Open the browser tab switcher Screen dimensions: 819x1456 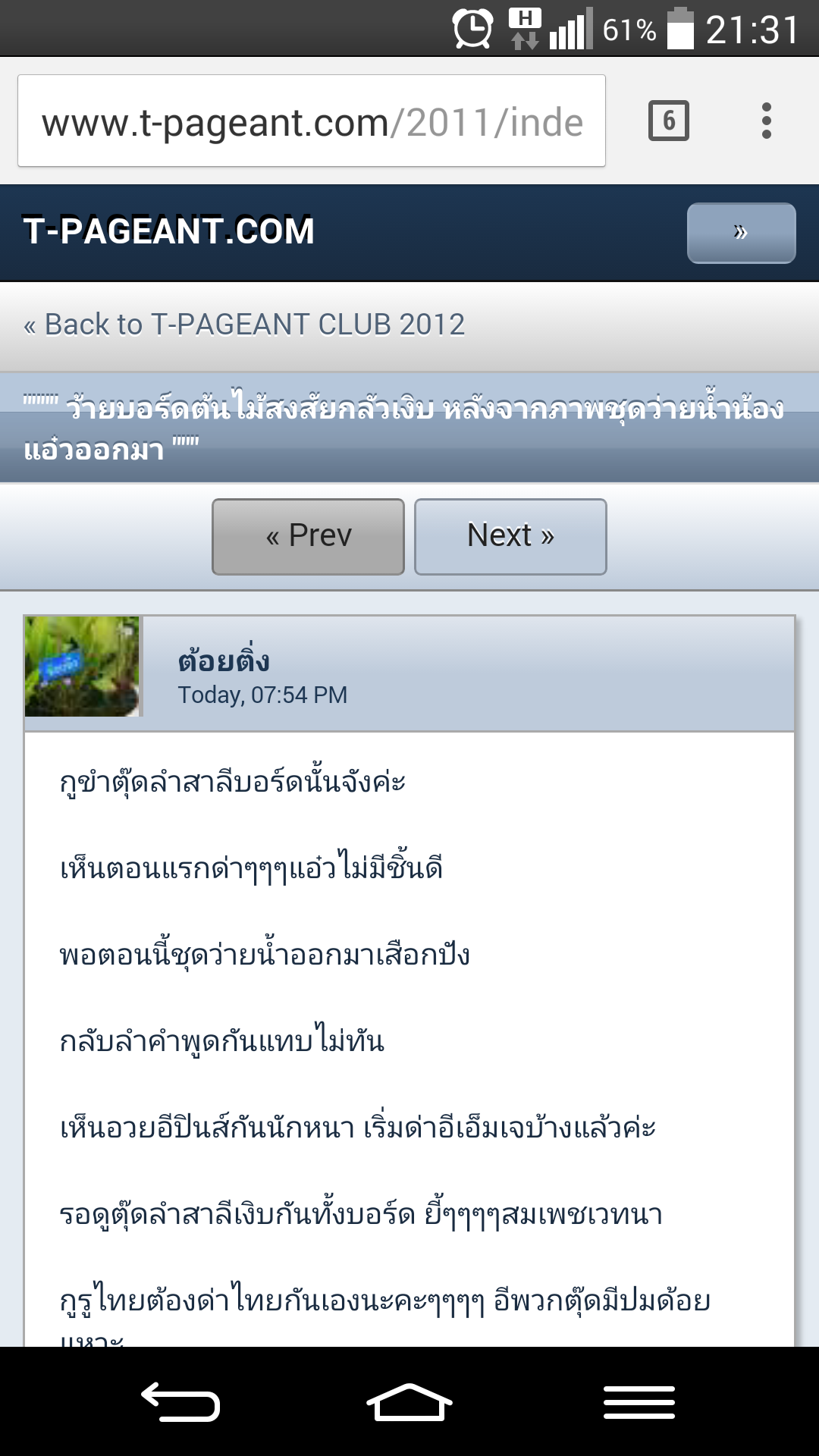tap(668, 121)
